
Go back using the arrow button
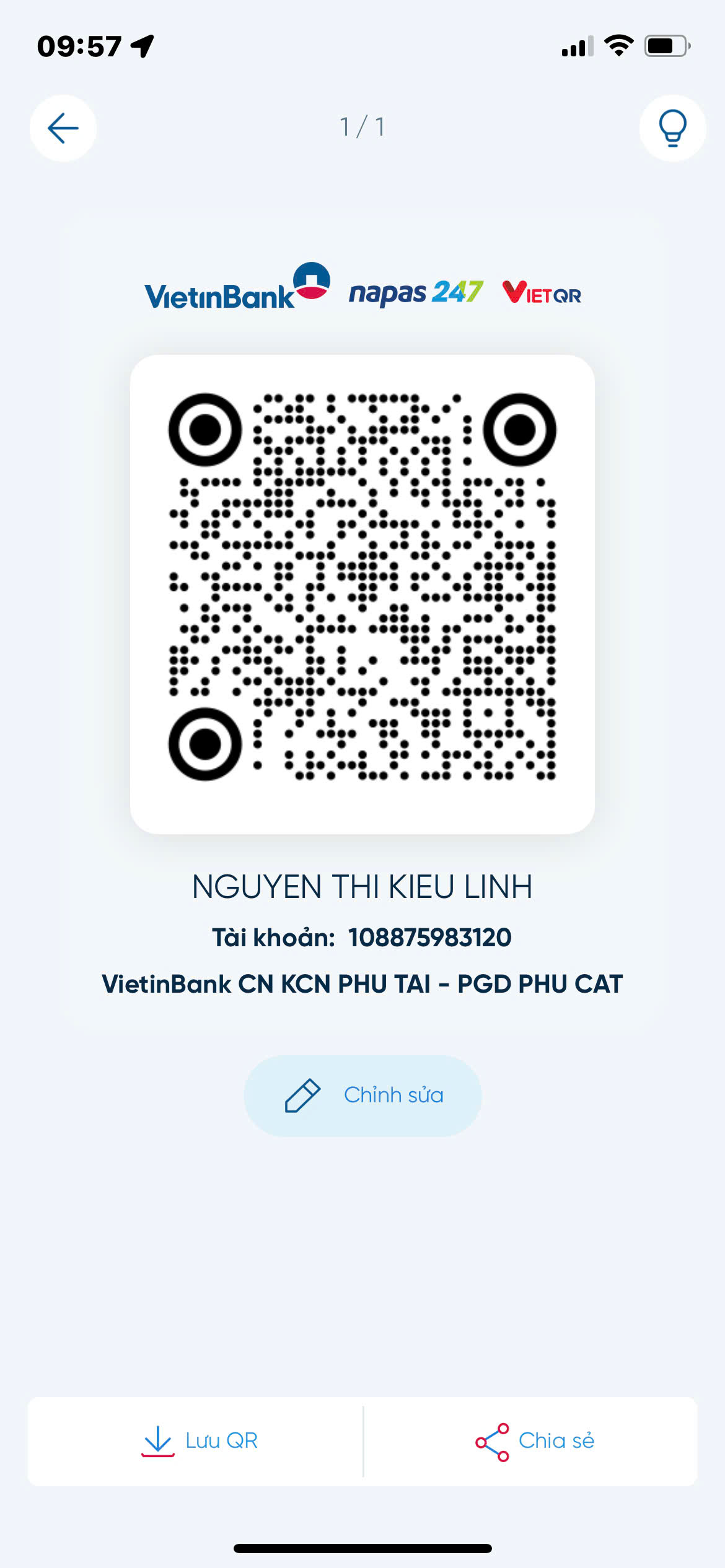[x=63, y=128]
